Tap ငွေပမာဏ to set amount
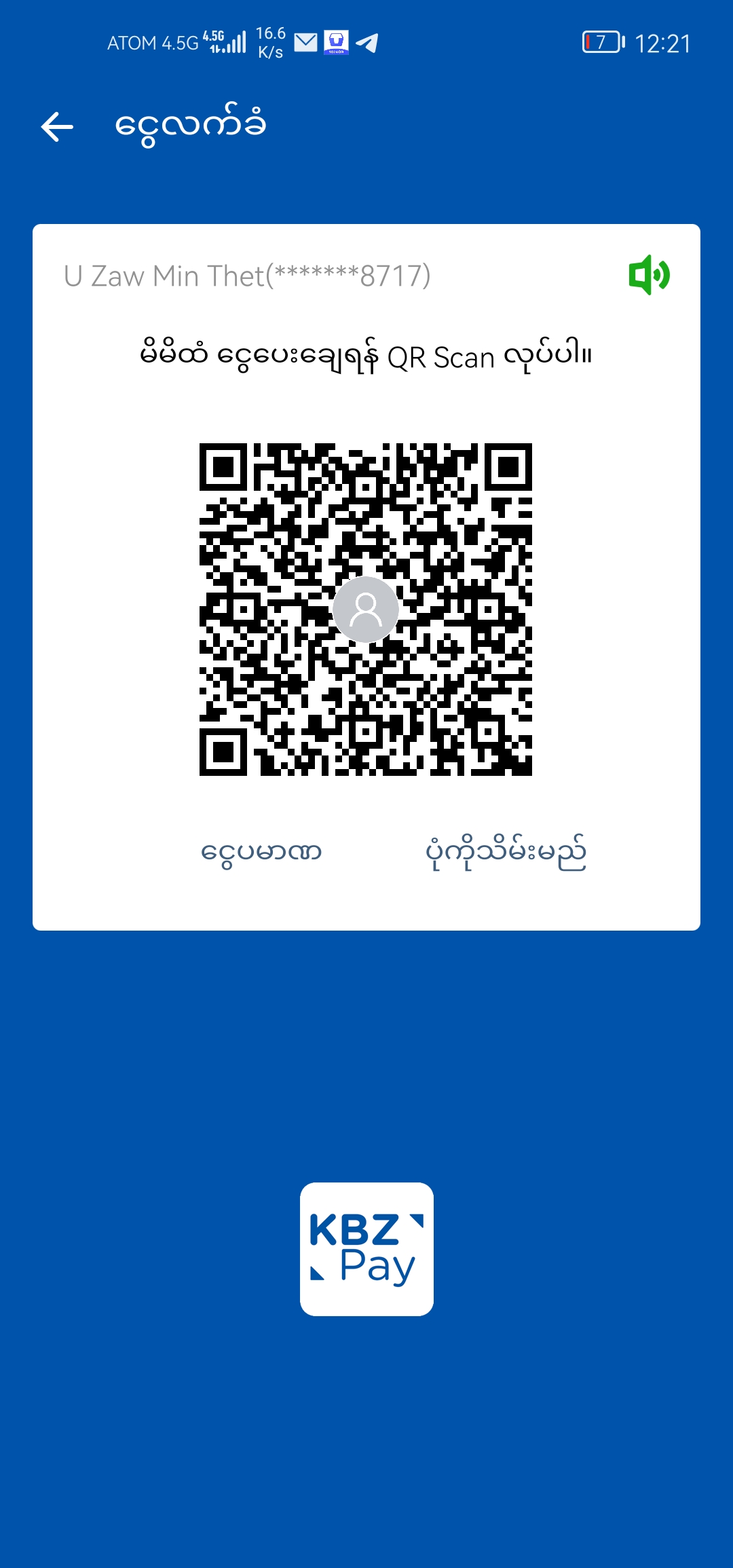The image size is (733, 1568). 261,853
